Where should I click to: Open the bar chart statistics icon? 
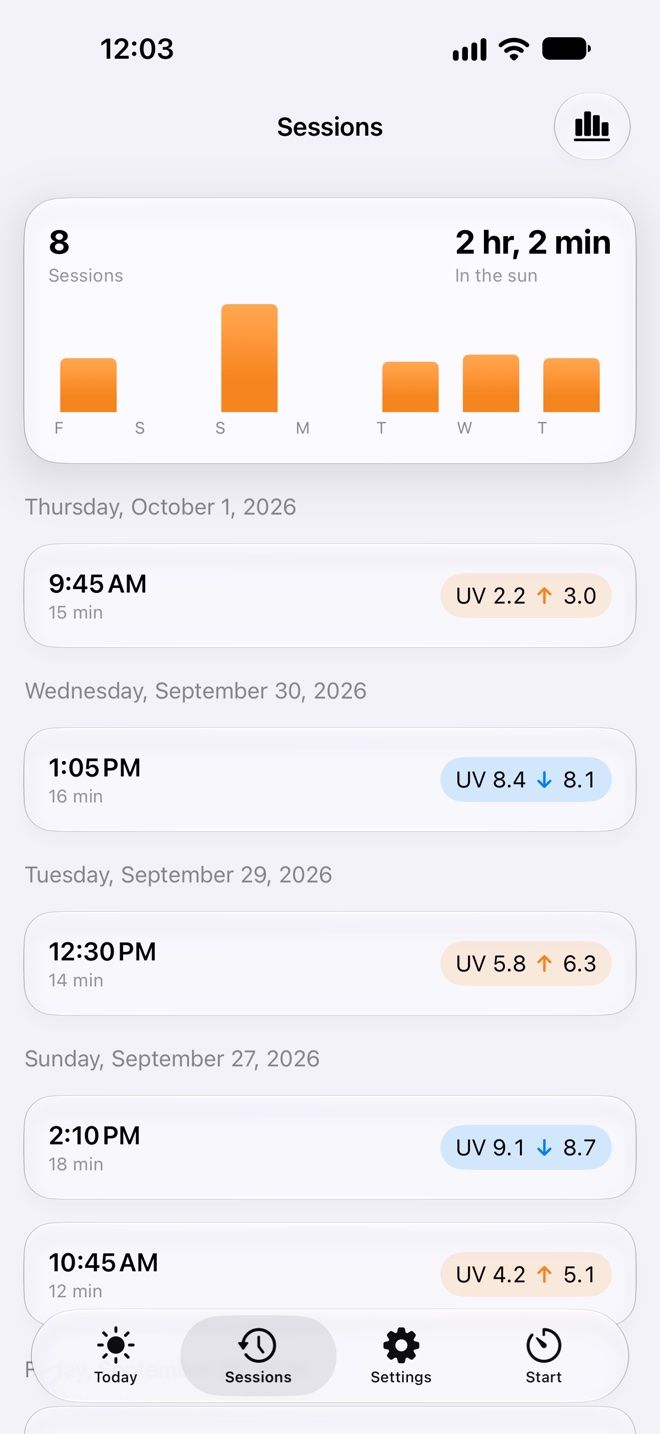pos(592,127)
